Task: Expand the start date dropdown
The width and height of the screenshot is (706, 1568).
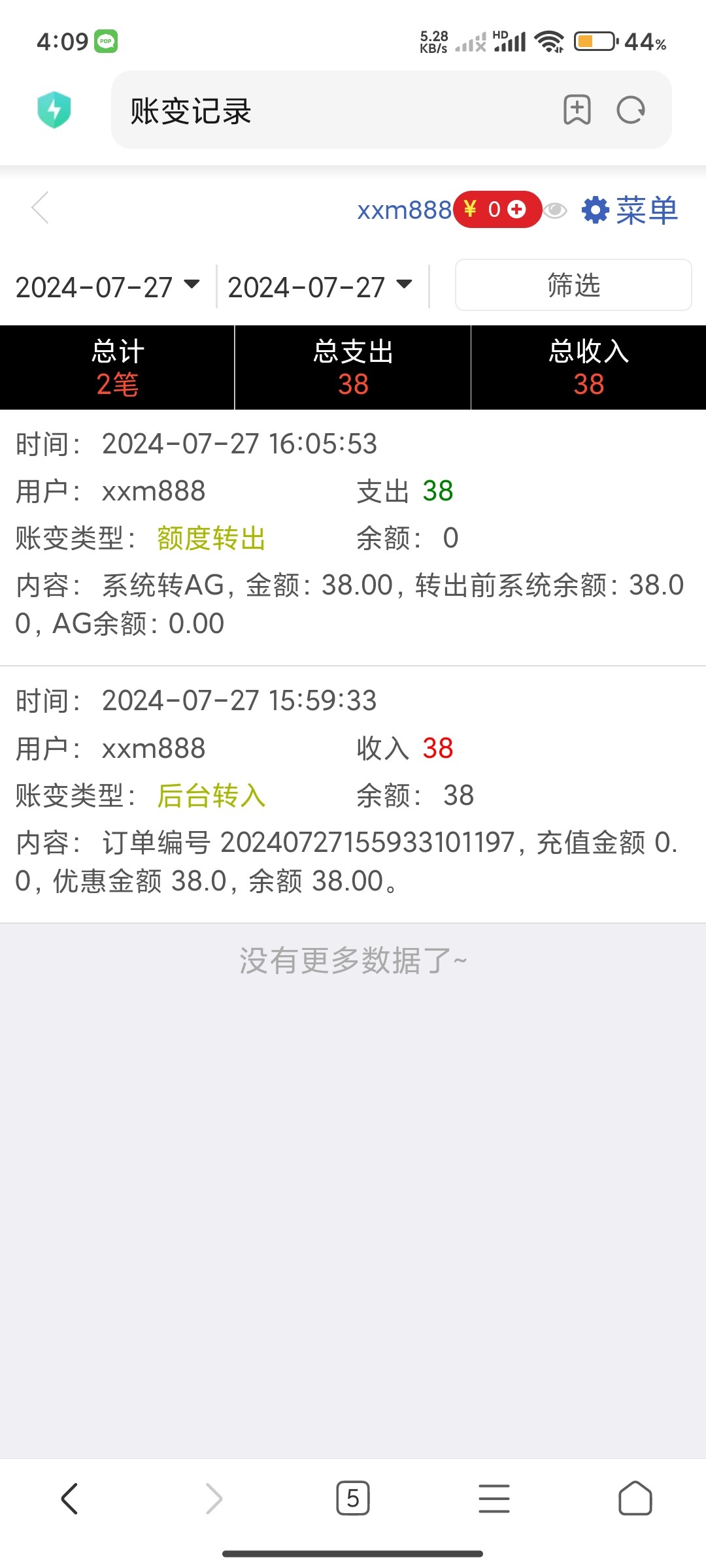Action: (108, 286)
